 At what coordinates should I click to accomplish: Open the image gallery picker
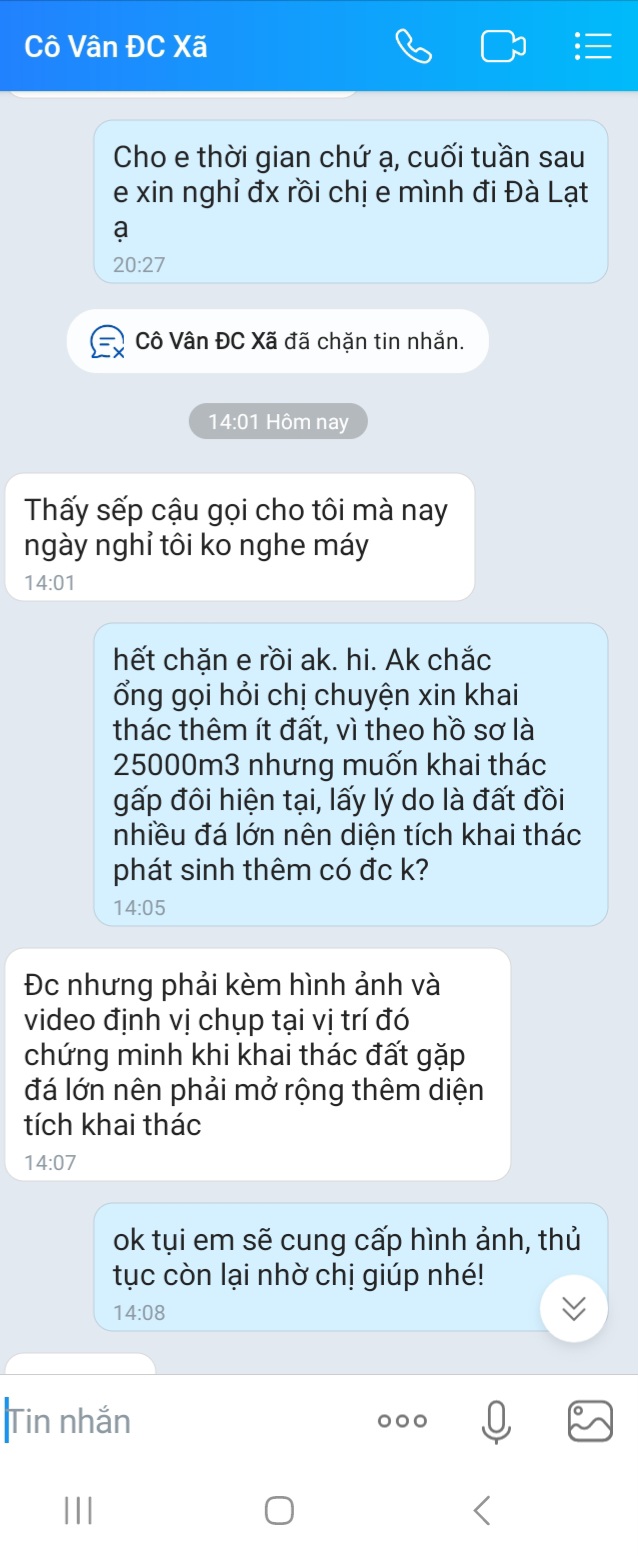(589, 1420)
